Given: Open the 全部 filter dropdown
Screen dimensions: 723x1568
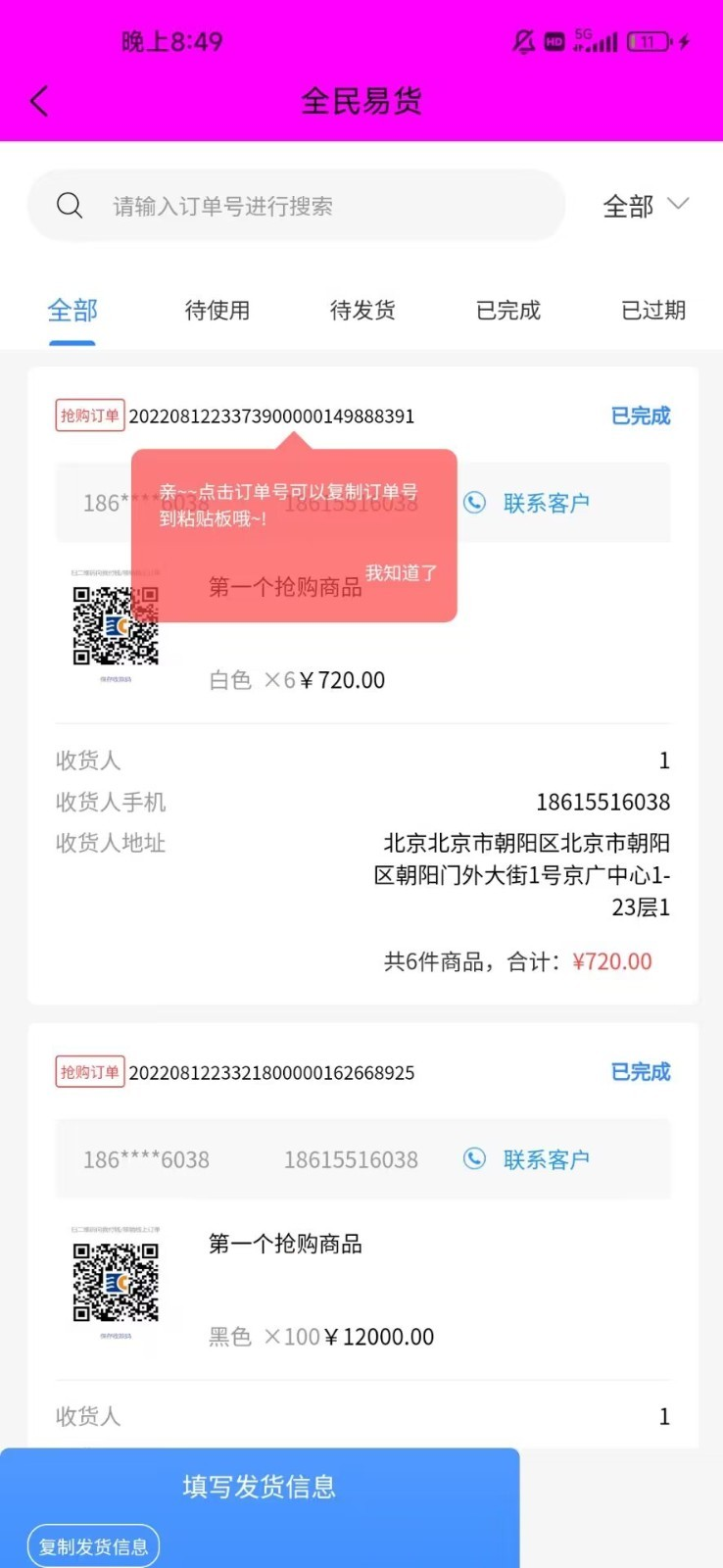Looking at the screenshot, I should (x=626, y=205).
